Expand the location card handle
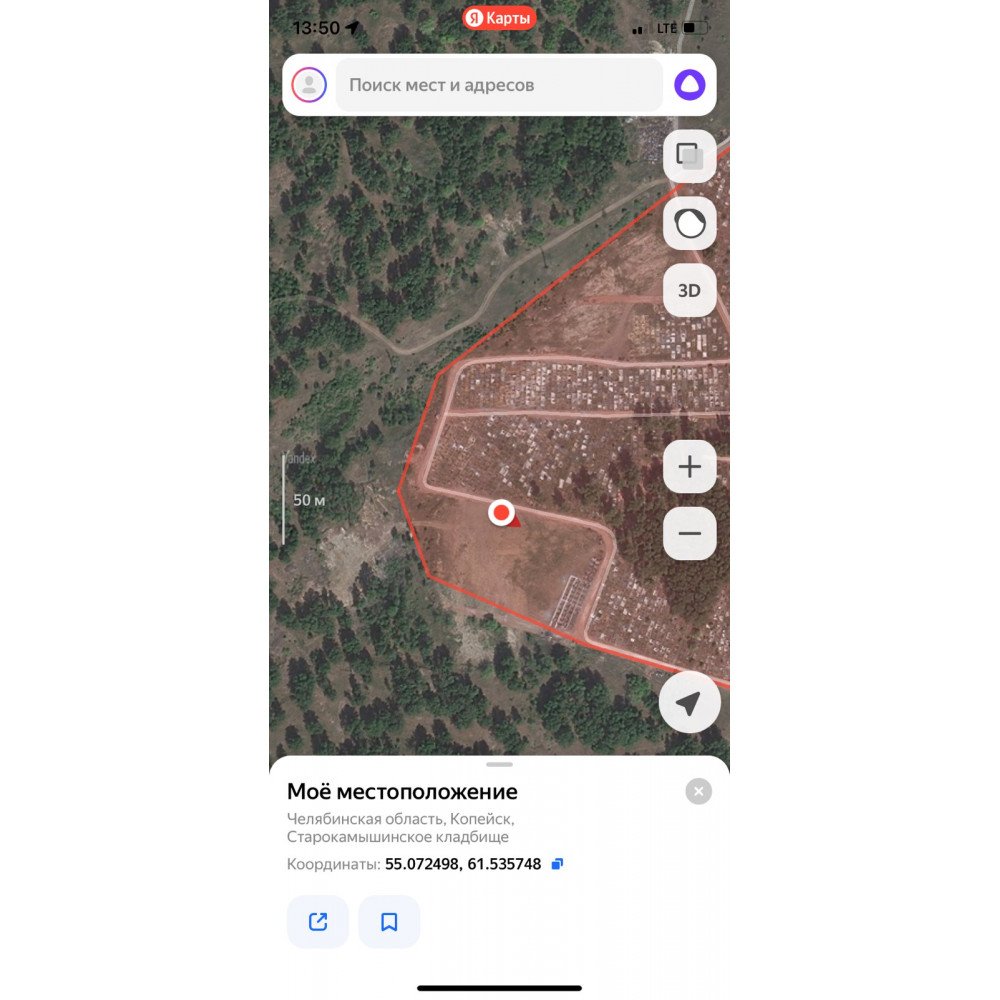Image resolution: width=1000 pixels, height=1000 pixels. [499, 764]
